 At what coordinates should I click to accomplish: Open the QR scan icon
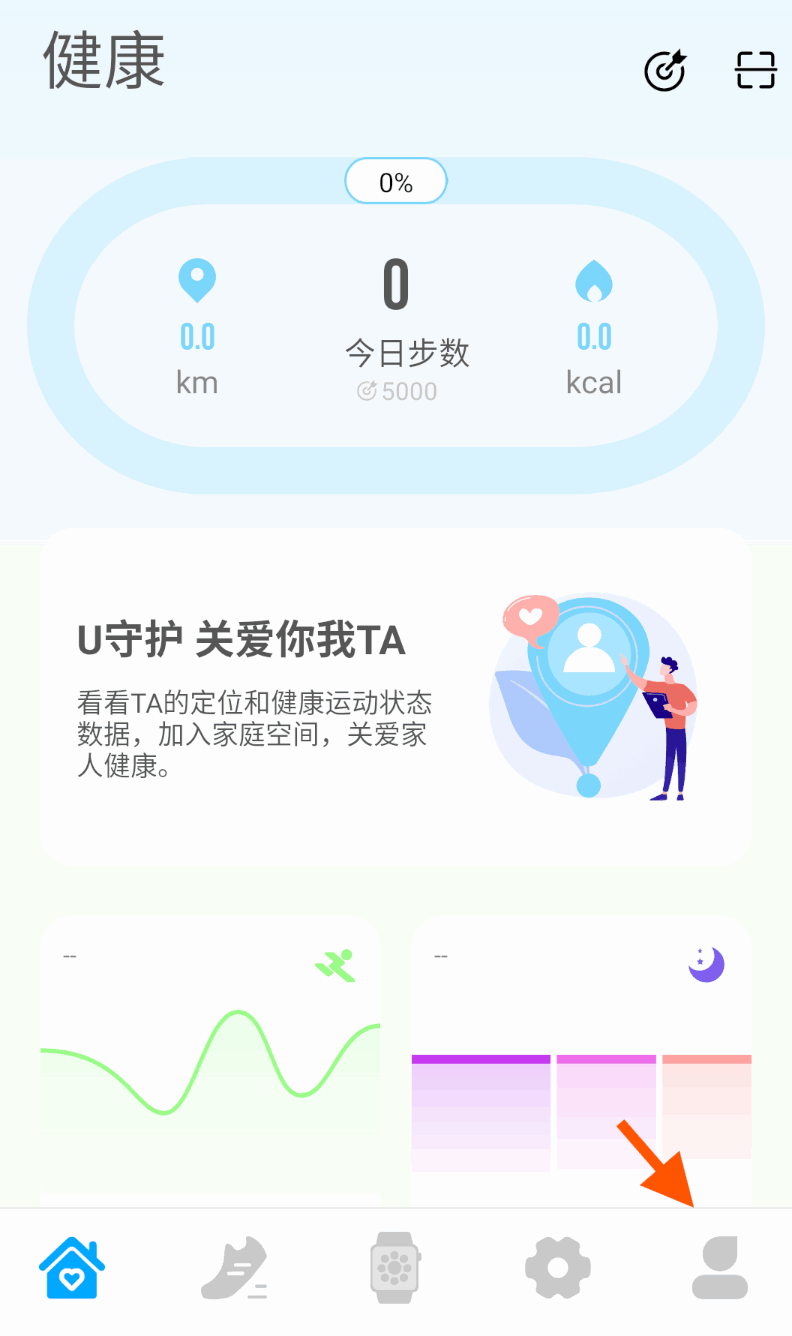pyautogui.click(x=755, y=70)
